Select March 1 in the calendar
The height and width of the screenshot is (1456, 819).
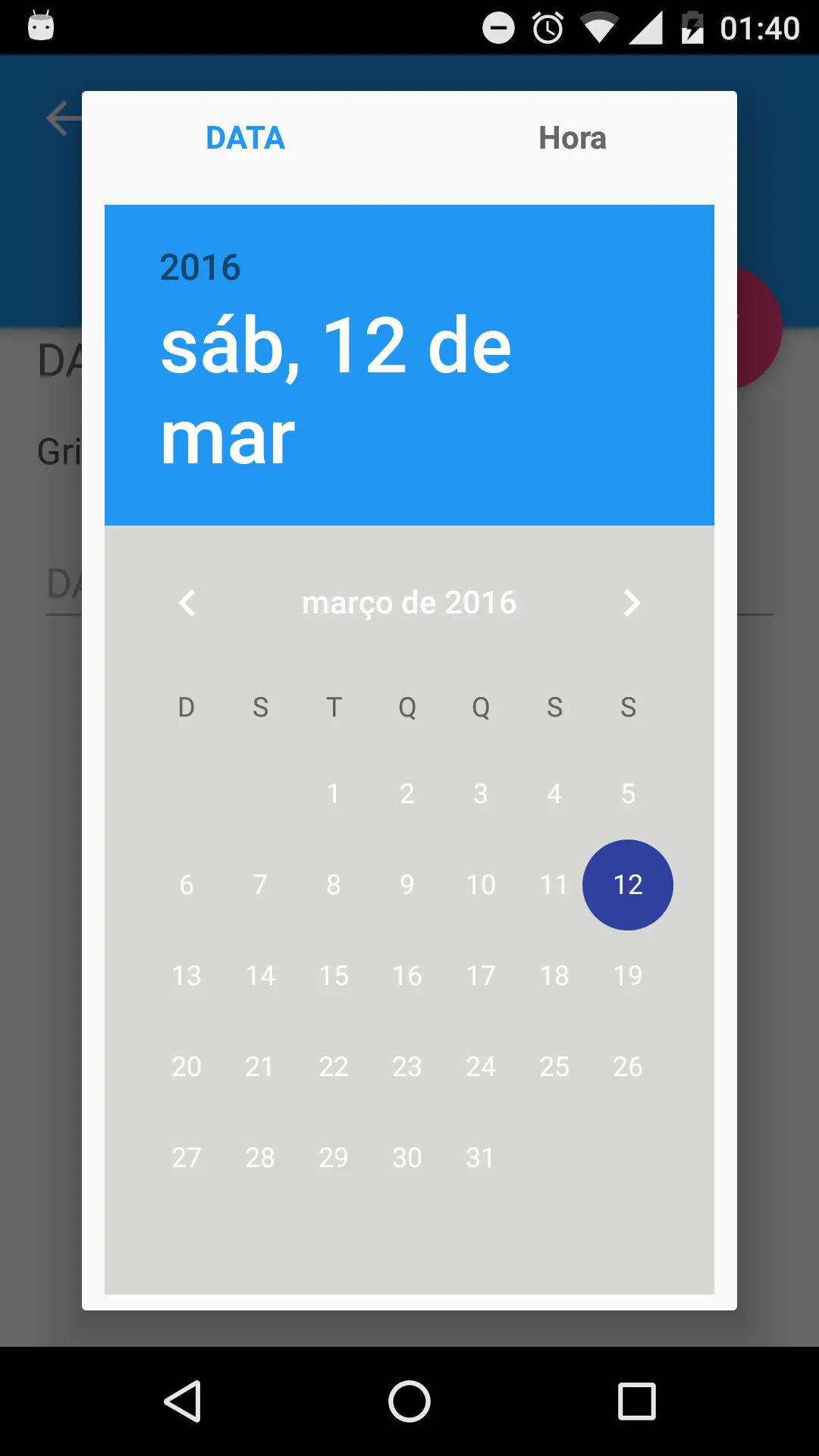pos(334,794)
